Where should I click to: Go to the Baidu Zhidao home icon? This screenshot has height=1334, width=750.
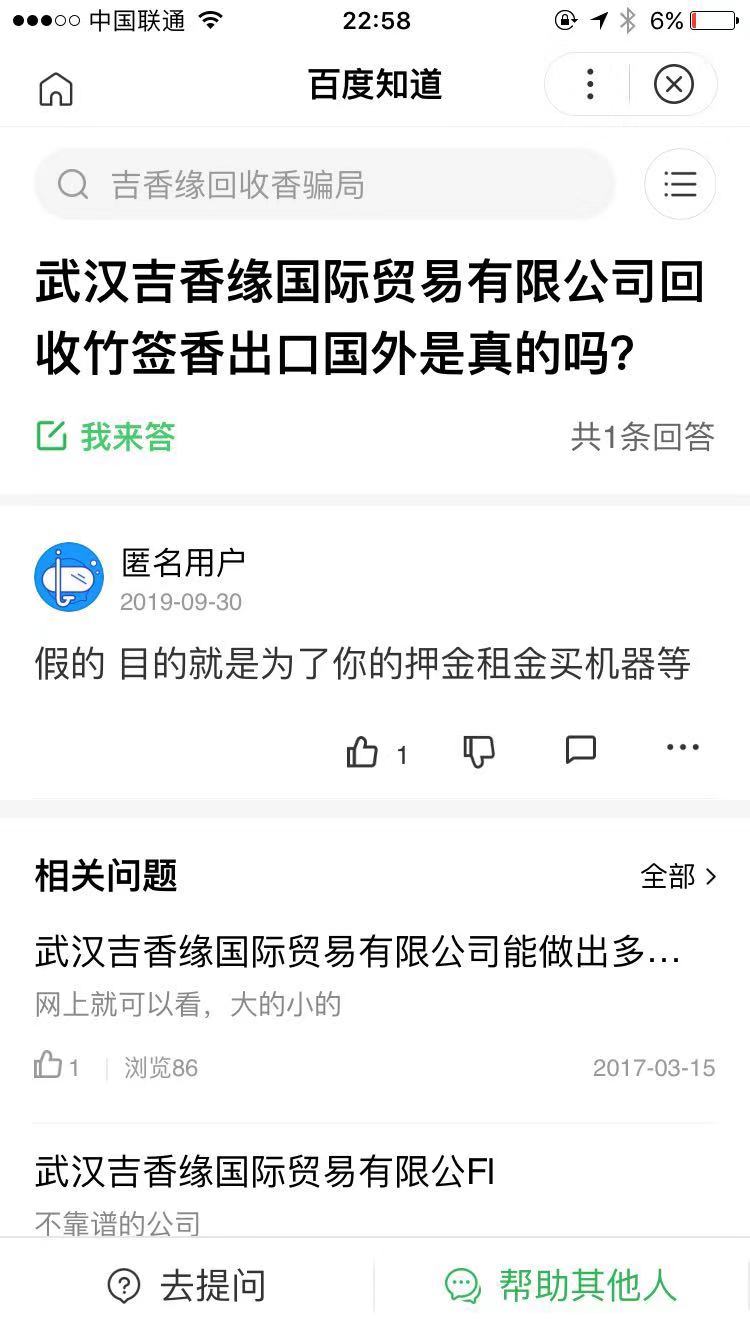coord(56,88)
